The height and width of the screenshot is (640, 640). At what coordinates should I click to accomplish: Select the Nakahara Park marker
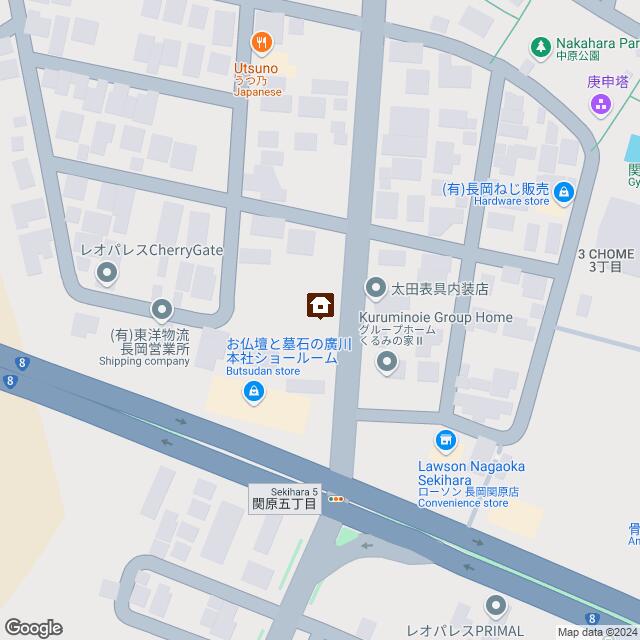click(x=541, y=45)
